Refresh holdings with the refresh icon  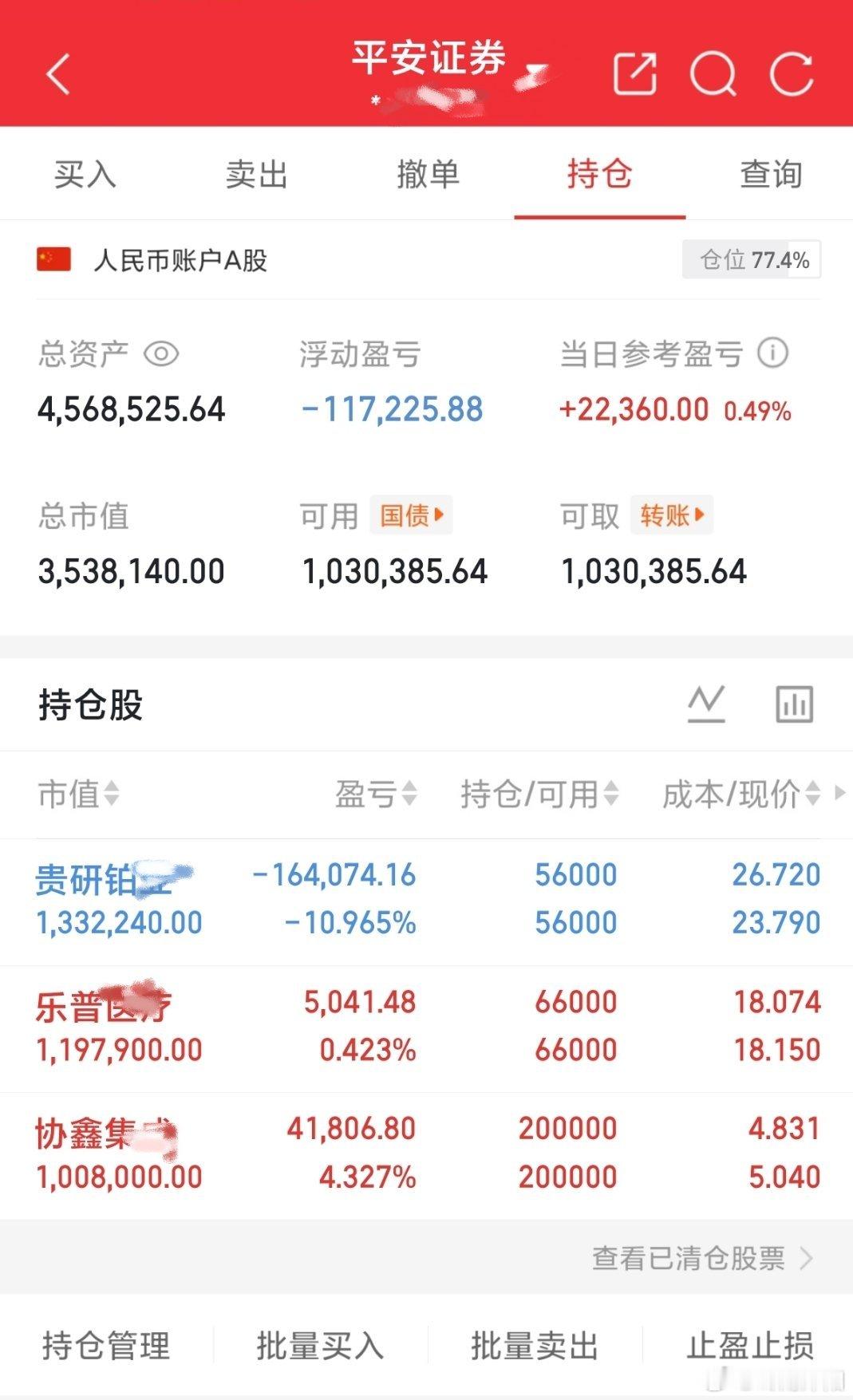pos(790,73)
